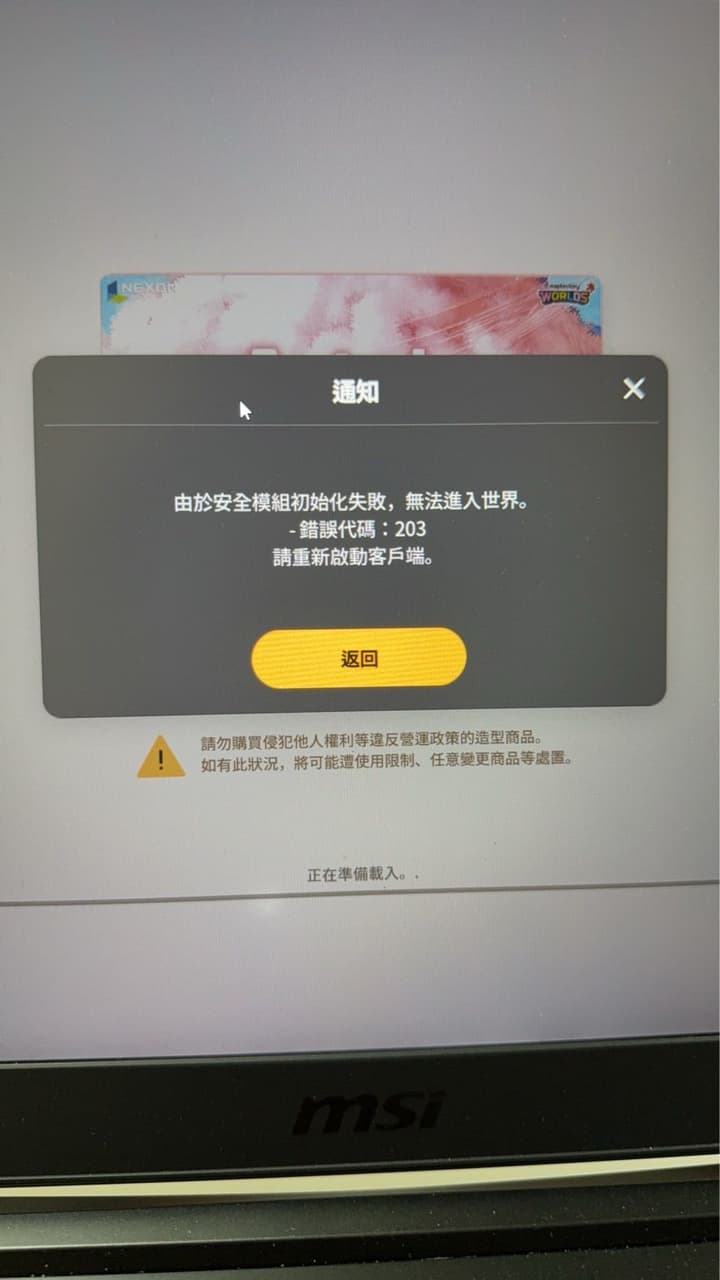The height and width of the screenshot is (1280, 720).
Task: Tap the yellow 返回 button
Action: 359,658
